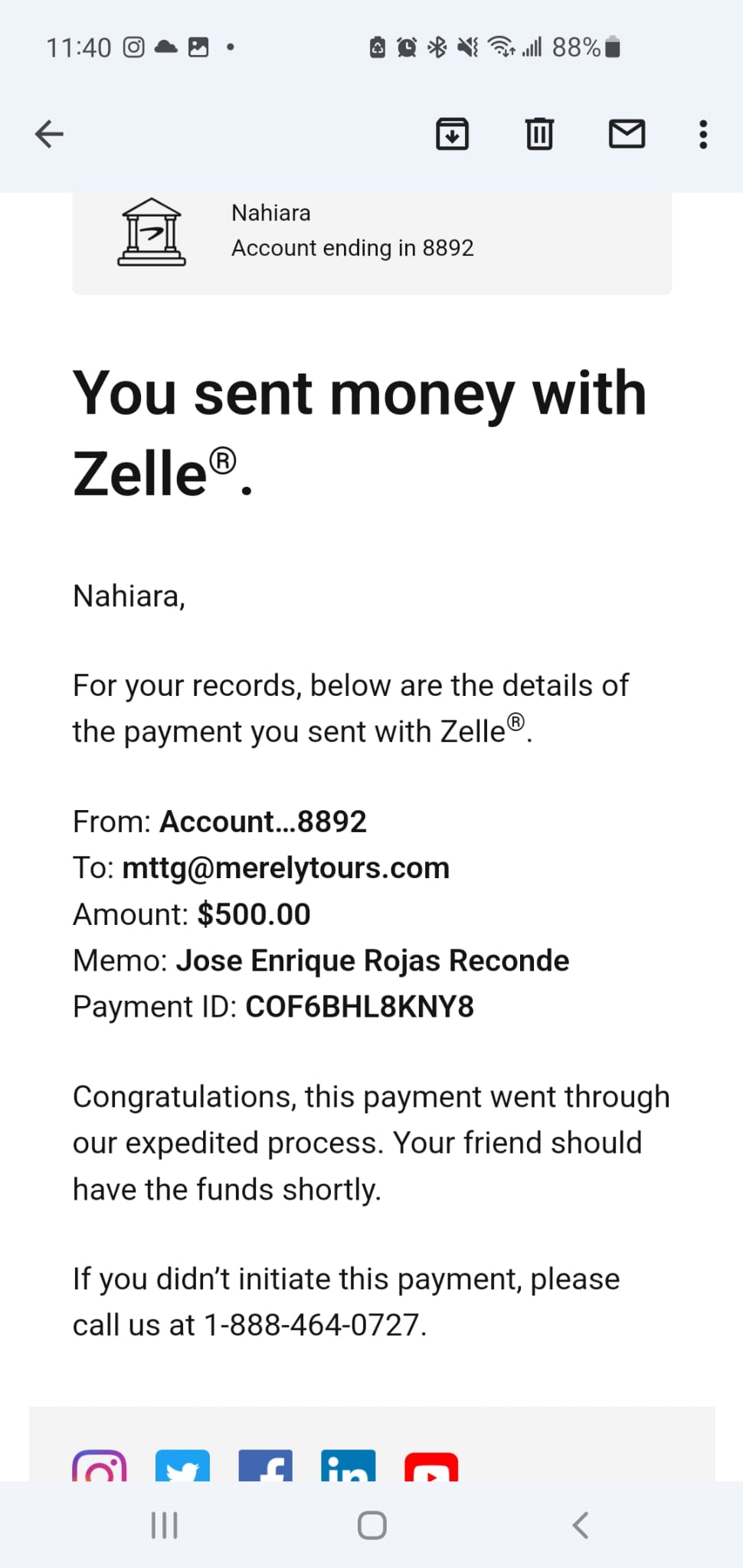
Task: Tap the mttg@merelytours.com email address
Action: pos(286,868)
